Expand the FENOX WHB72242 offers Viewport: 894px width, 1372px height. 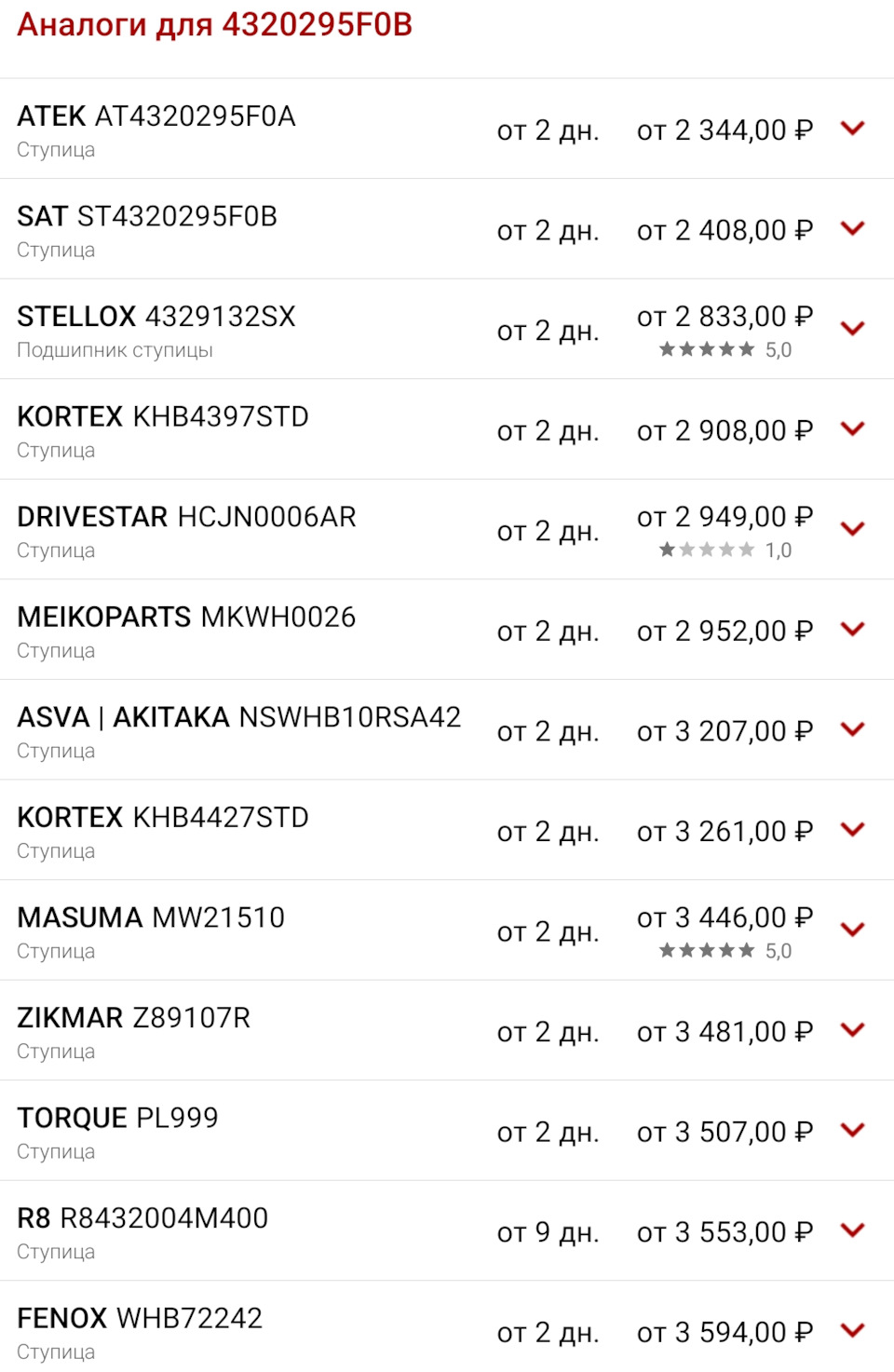click(x=853, y=1330)
